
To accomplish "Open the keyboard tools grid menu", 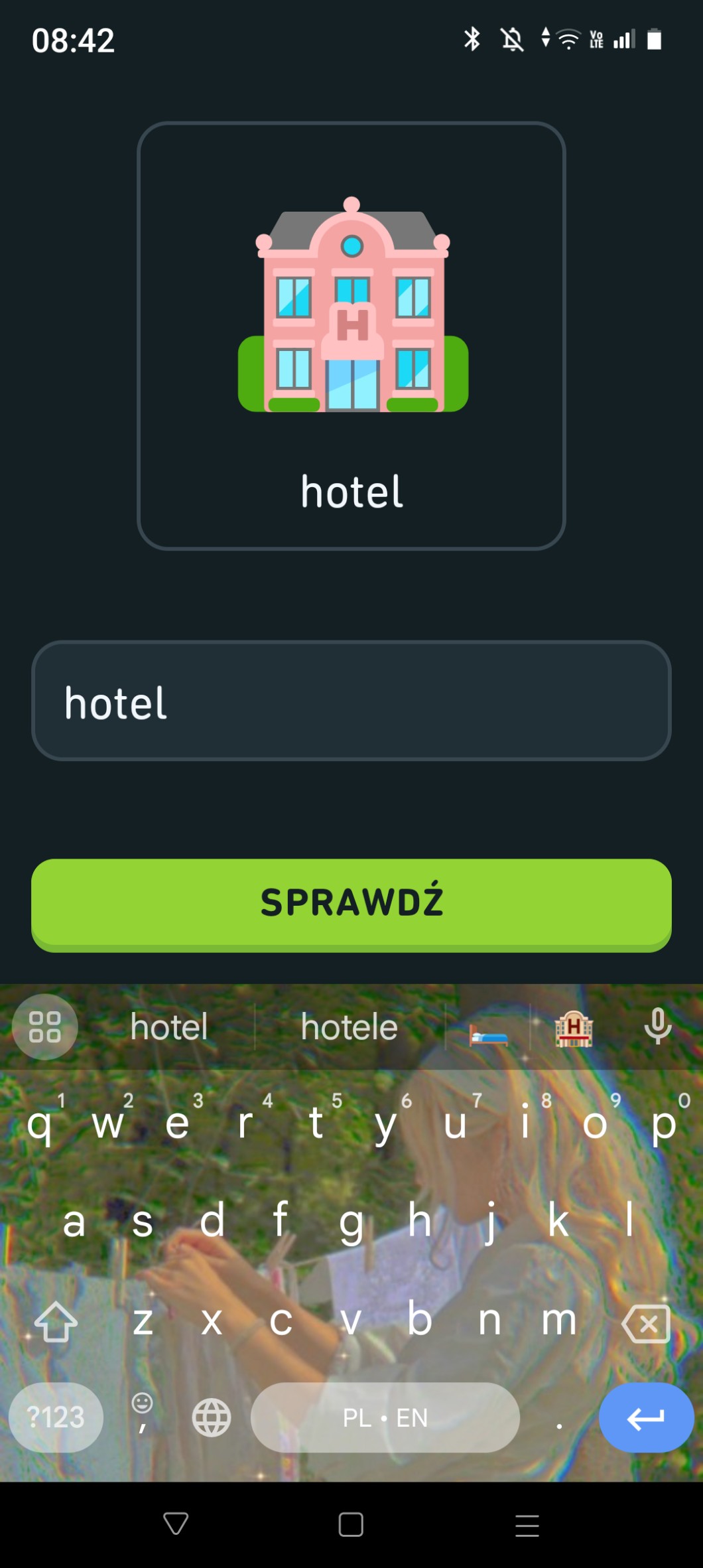I will click(x=45, y=1027).
